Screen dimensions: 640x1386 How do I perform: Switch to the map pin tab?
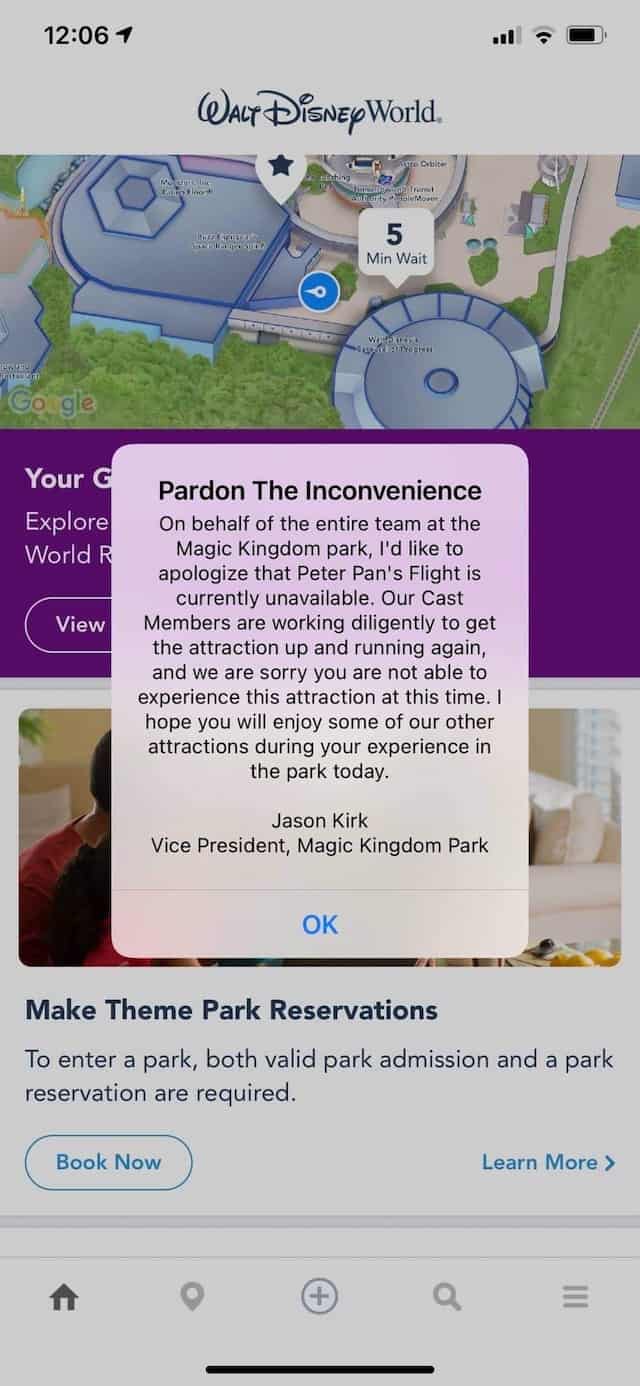(x=191, y=1297)
